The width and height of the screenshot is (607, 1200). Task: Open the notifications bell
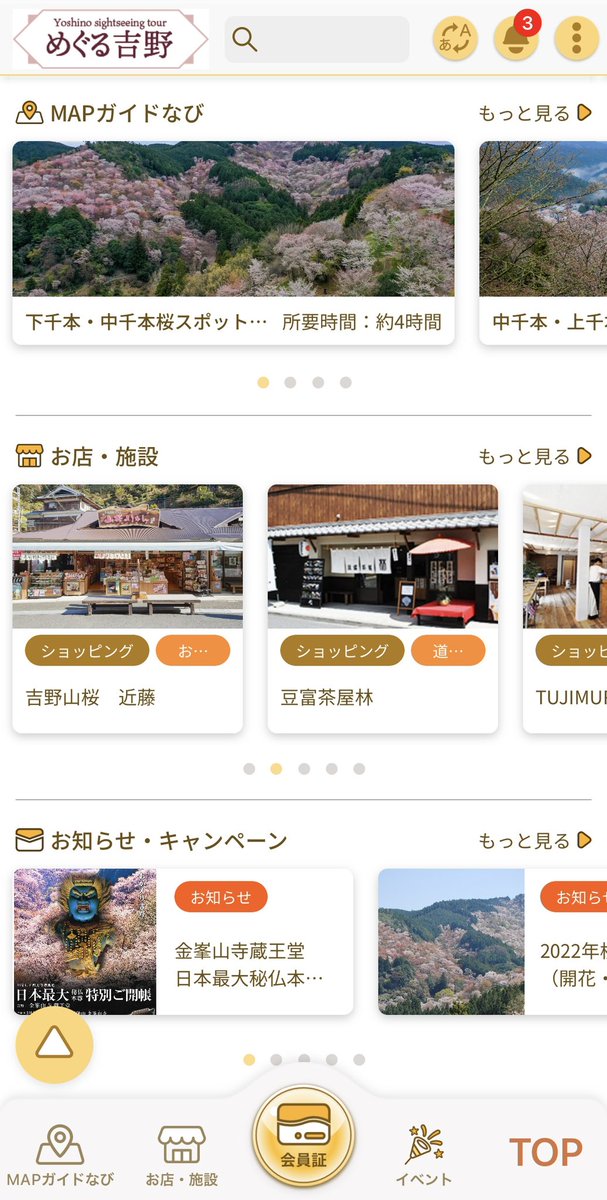click(516, 40)
